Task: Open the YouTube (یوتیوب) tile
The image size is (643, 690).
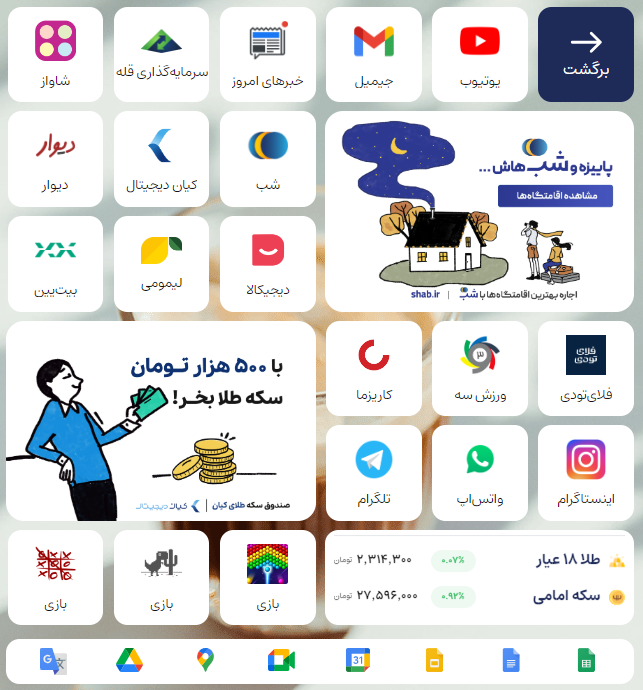Action: pyautogui.click(x=480, y=54)
